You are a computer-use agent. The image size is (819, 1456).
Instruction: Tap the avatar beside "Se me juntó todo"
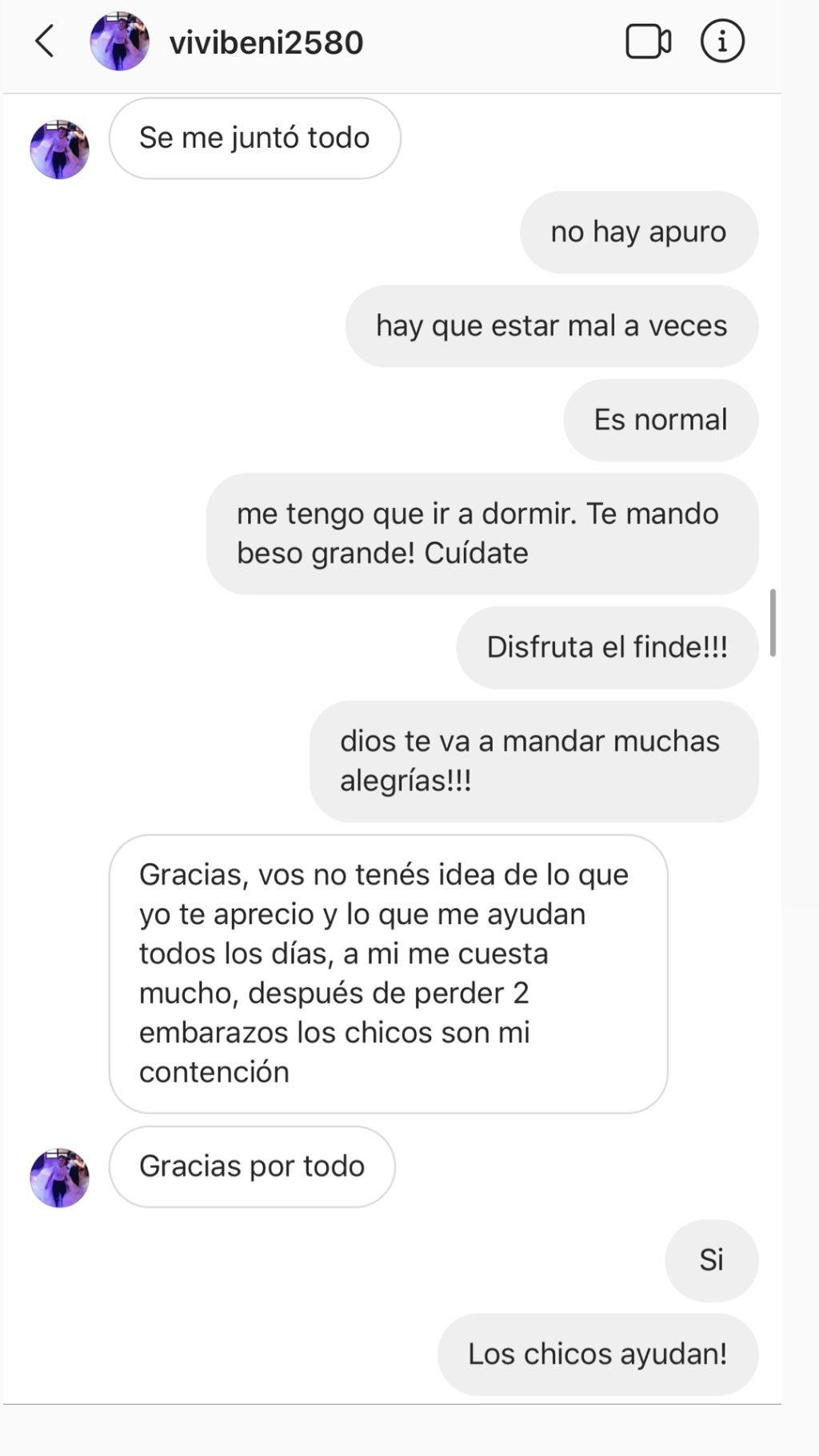point(59,150)
